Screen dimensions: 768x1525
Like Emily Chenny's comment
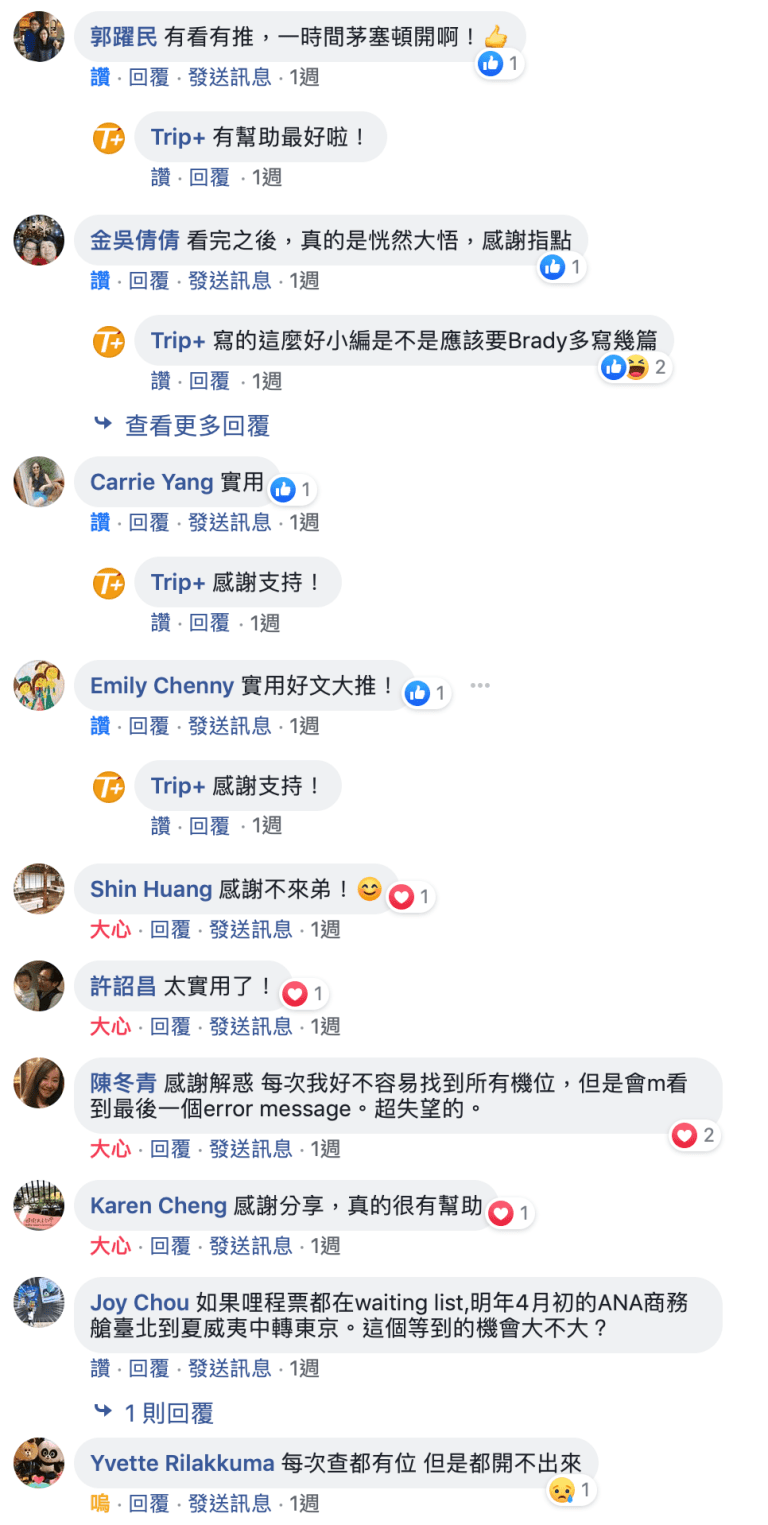(100, 726)
